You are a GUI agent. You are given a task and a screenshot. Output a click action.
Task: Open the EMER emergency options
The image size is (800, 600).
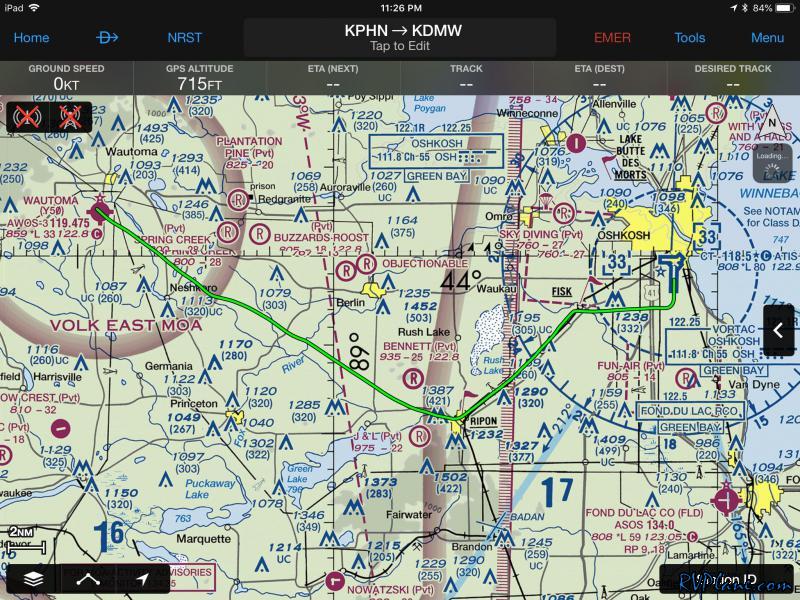tap(612, 38)
